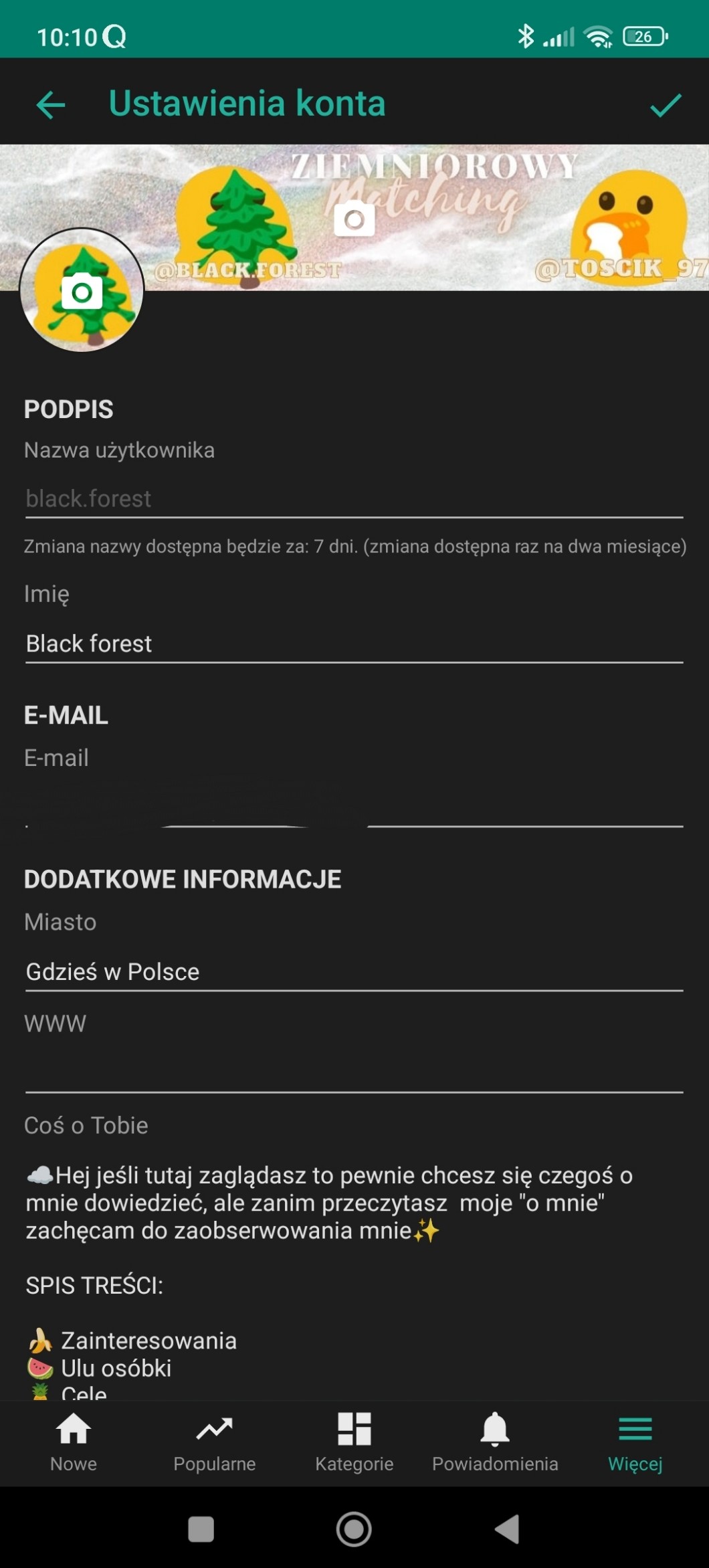Image resolution: width=709 pixels, height=1568 pixels.
Task: Save account settings with the checkmark
Action: pos(665,105)
